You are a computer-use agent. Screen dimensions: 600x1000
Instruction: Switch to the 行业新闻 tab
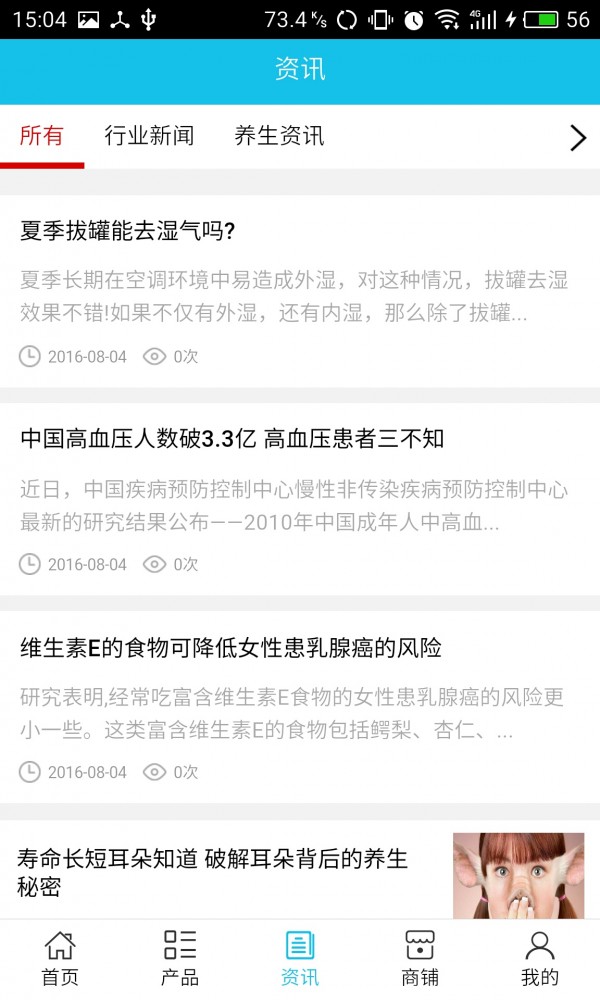[149, 136]
